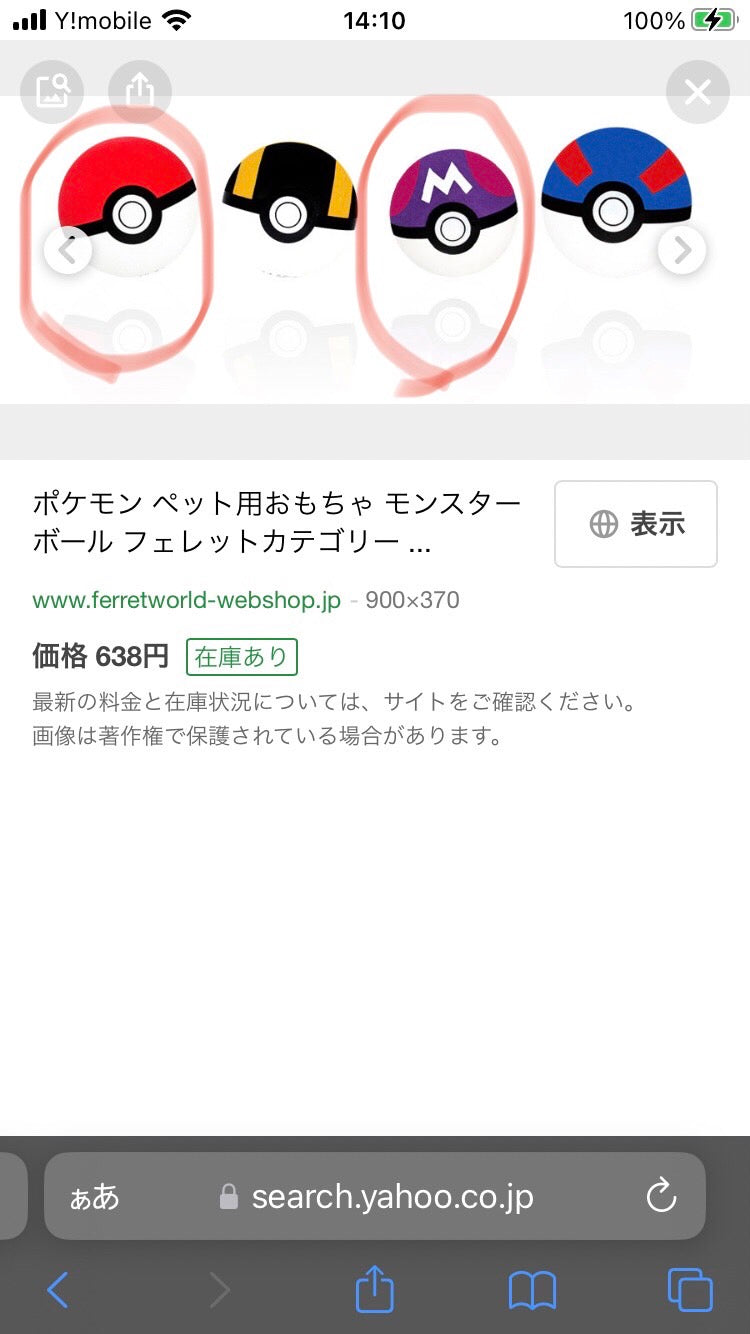This screenshot has width=750, height=1334.
Task: Open the Safari share sheet
Action: 375,1290
